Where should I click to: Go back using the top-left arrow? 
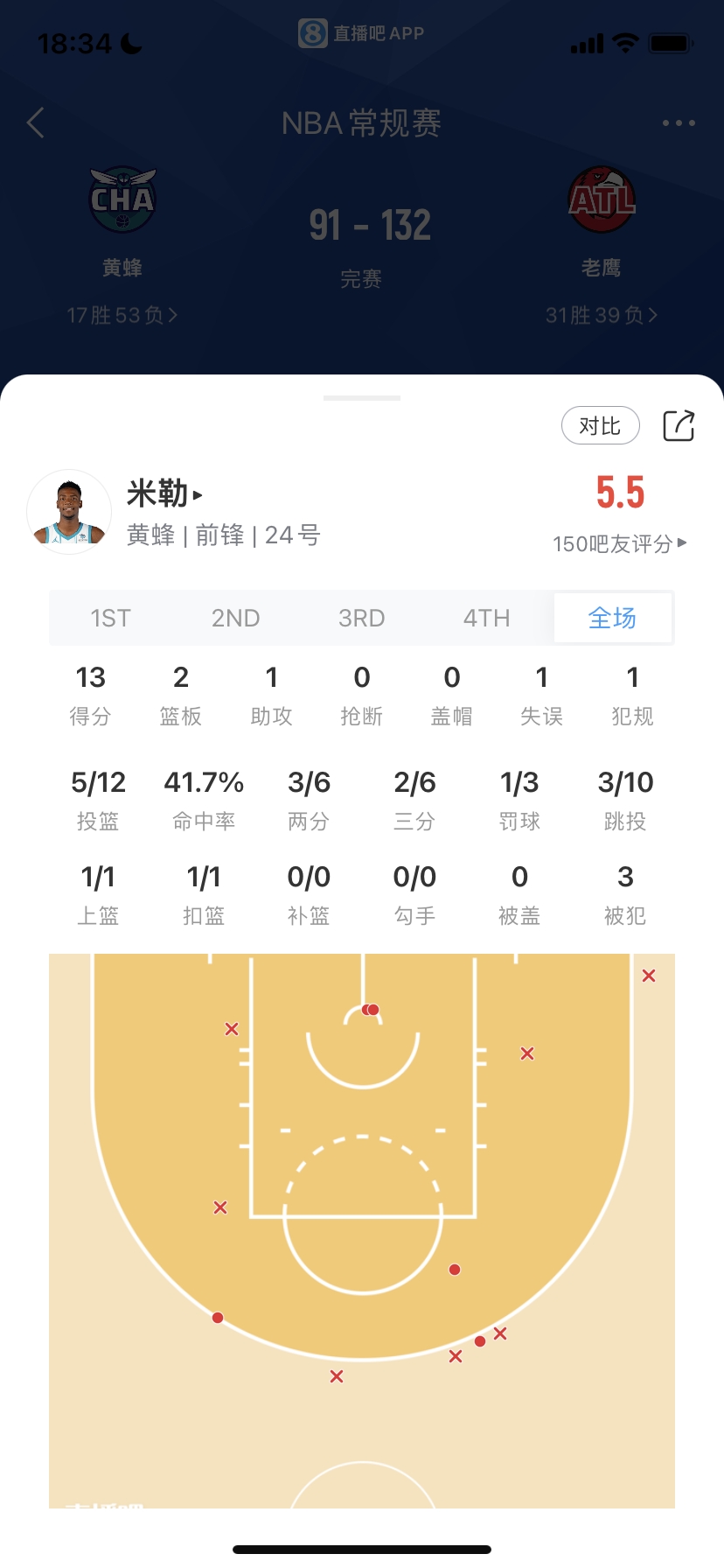tap(36, 123)
